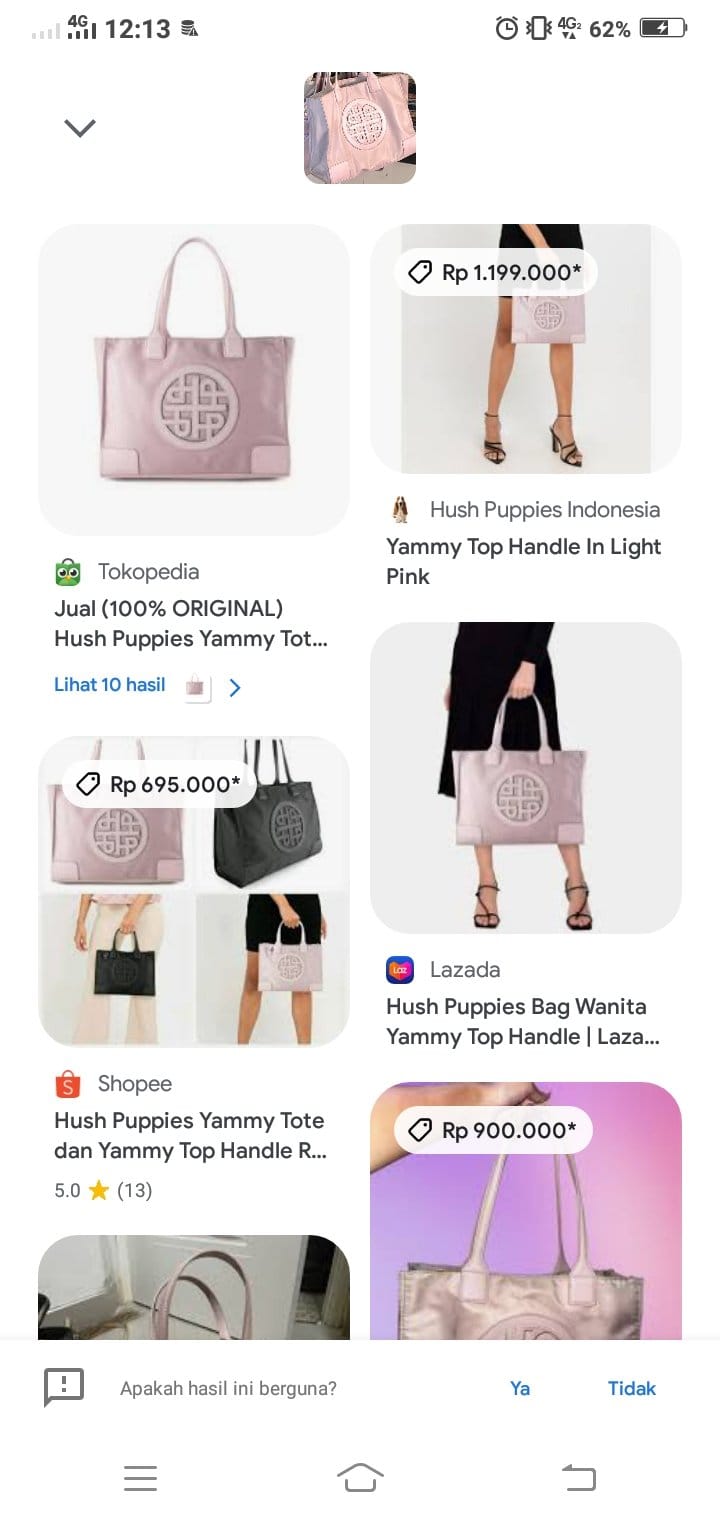This screenshot has width=720, height=1520.
Task: Open the Lazada Hush Puppies Bag Wanita result
Action: click(526, 778)
